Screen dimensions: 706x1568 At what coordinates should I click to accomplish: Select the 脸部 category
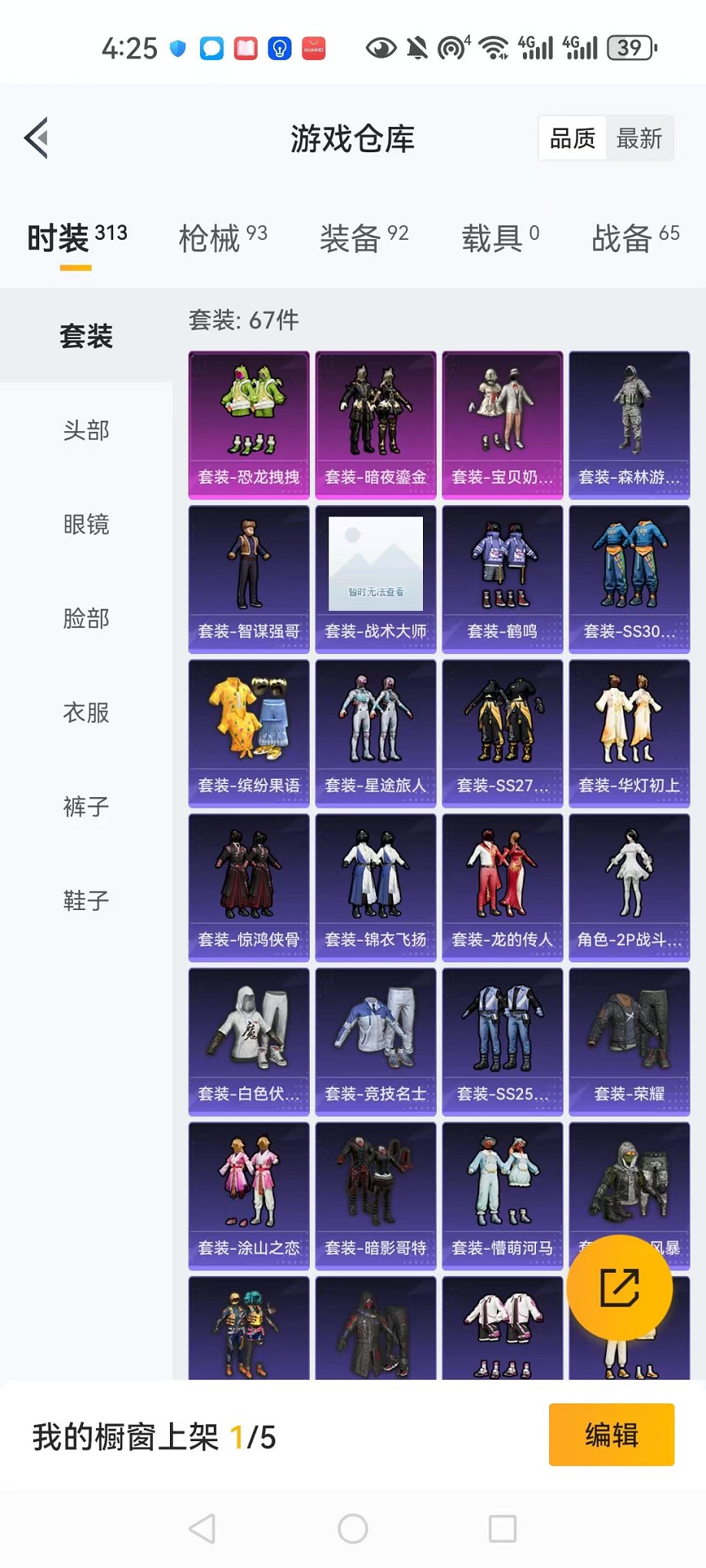point(86,619)
